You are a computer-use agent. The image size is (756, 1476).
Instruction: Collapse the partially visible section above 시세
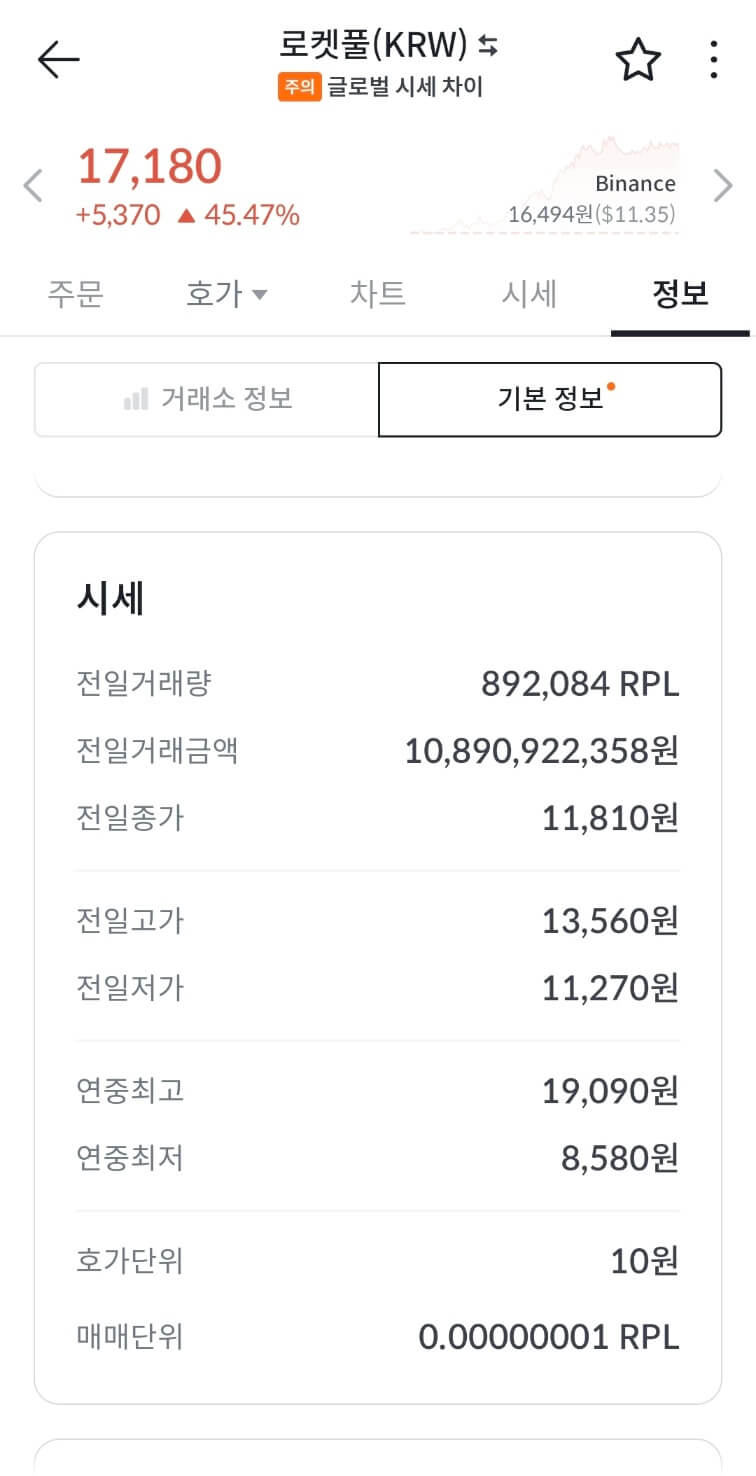(378, 480)
